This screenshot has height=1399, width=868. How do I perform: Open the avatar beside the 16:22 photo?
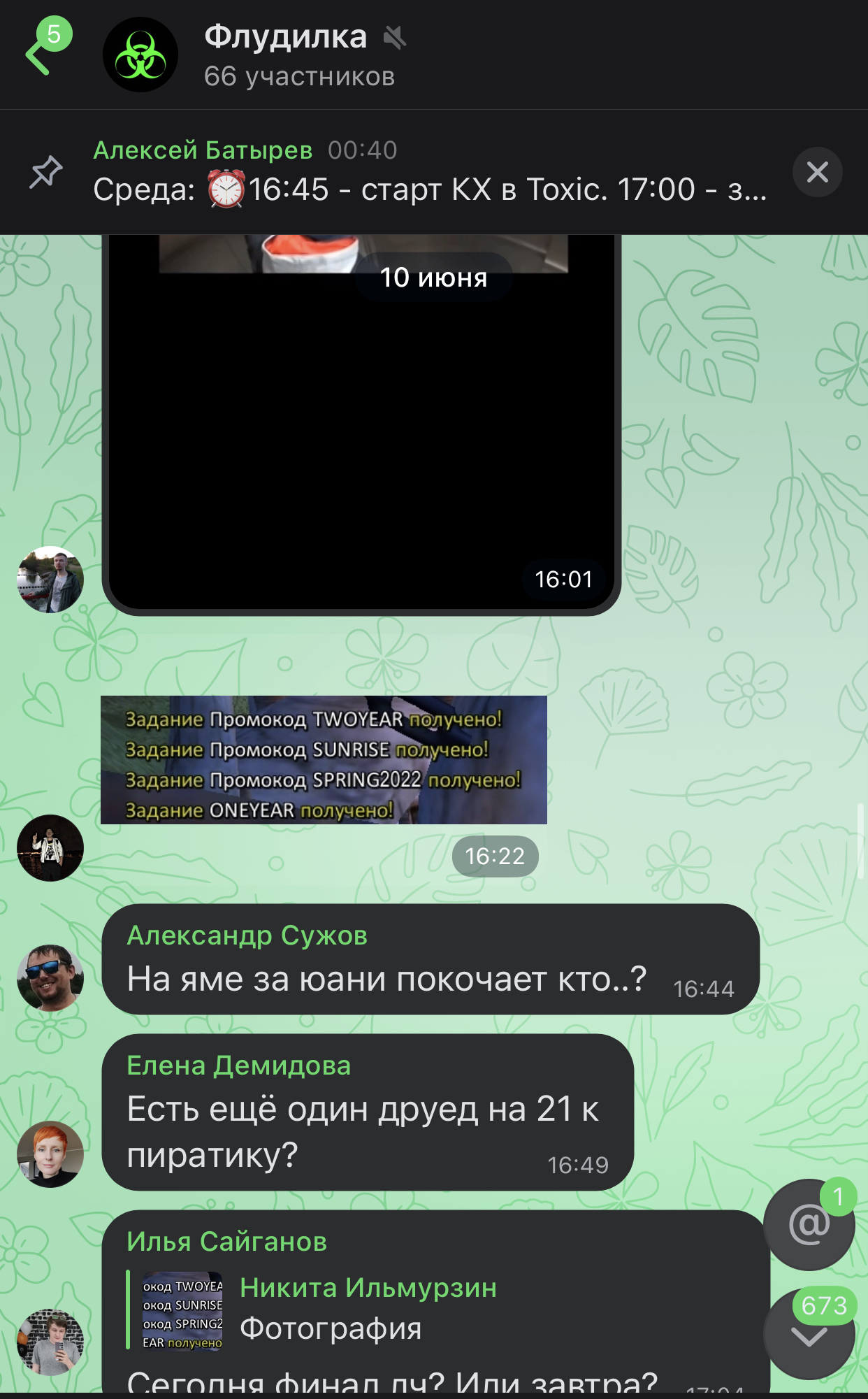tap(50, 847)
